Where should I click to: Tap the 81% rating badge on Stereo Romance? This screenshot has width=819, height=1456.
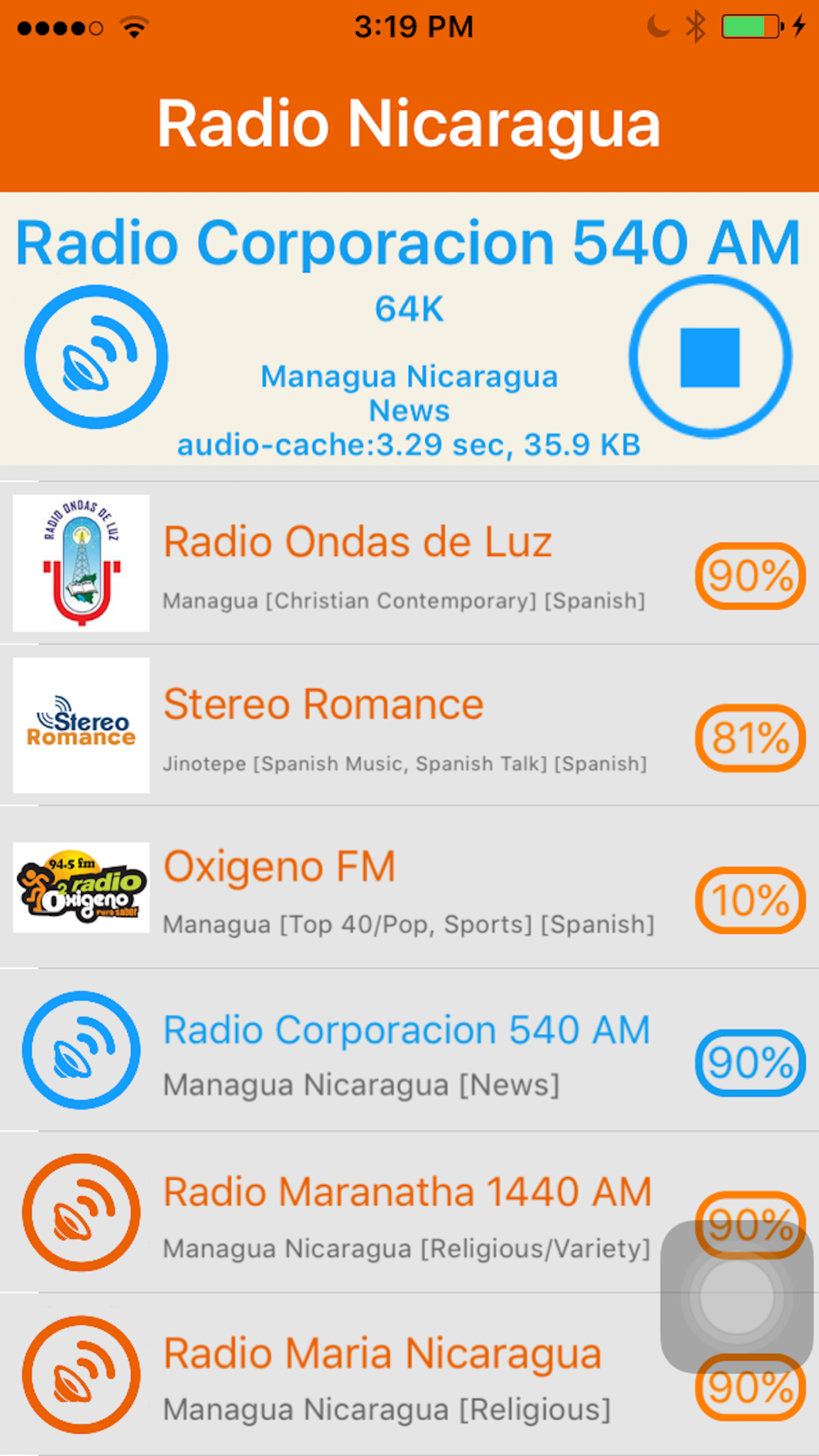pos(750,738)
